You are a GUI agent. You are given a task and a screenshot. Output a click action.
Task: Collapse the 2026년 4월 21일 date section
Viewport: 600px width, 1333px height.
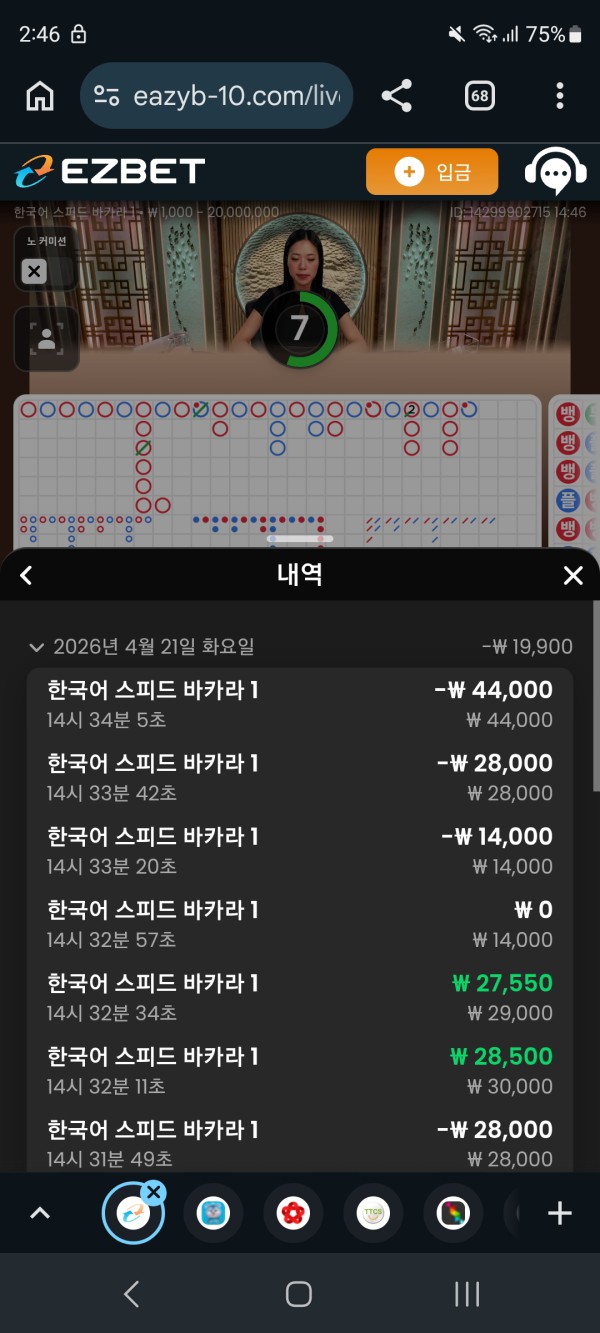(x=37, y=647)
